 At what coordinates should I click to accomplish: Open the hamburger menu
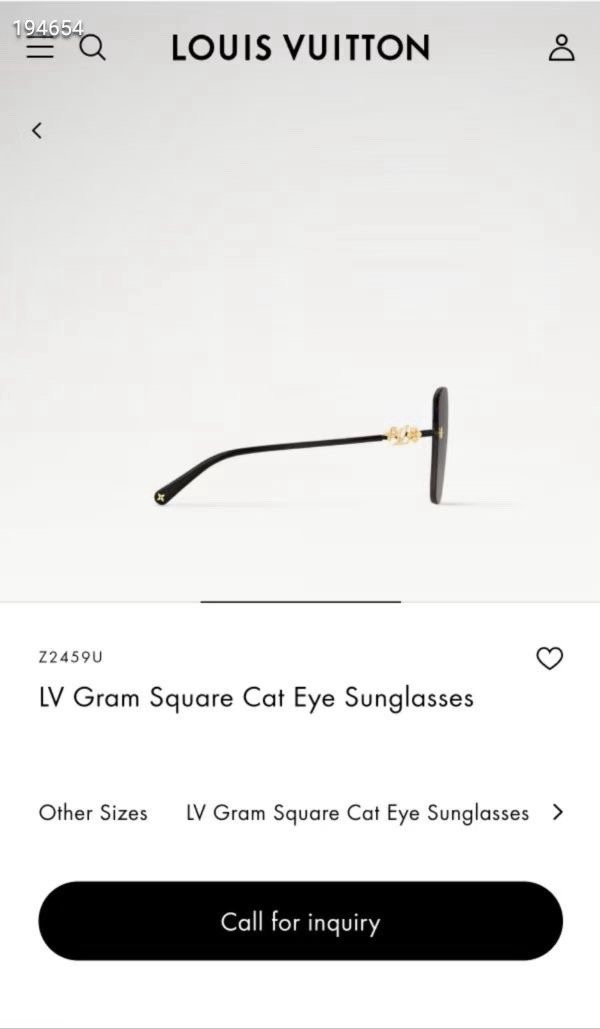40,49
